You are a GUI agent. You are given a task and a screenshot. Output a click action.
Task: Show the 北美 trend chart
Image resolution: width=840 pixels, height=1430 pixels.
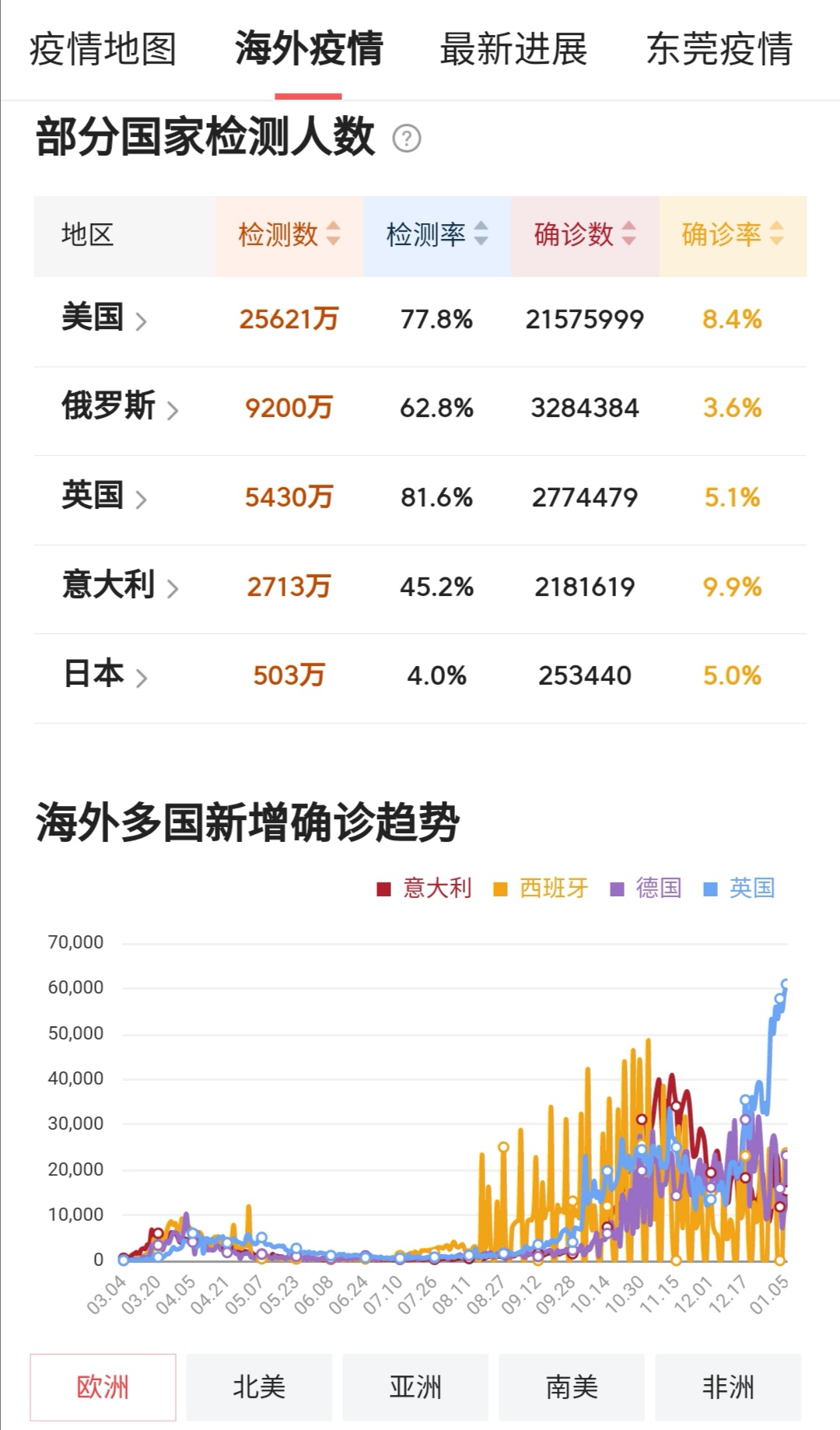[259, 1386]
